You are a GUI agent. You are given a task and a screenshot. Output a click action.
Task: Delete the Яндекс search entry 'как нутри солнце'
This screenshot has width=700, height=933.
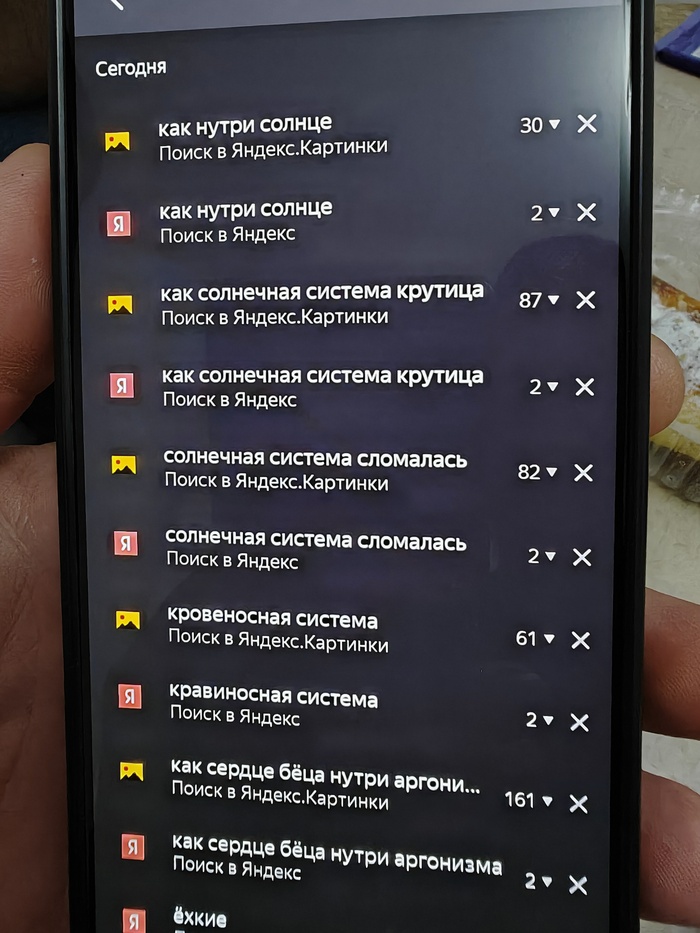587,212
